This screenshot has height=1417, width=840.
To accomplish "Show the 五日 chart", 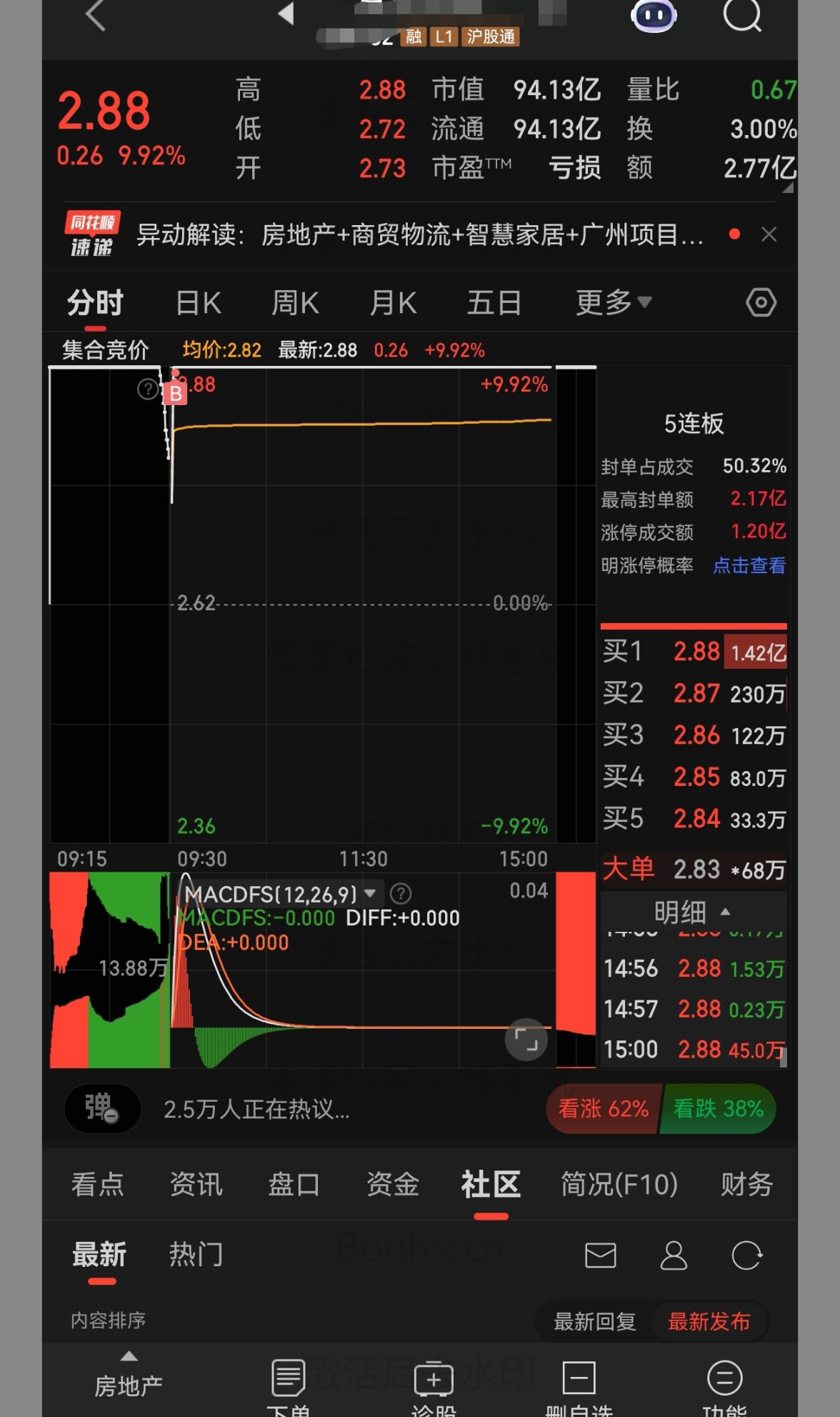I will coord(494,303).
